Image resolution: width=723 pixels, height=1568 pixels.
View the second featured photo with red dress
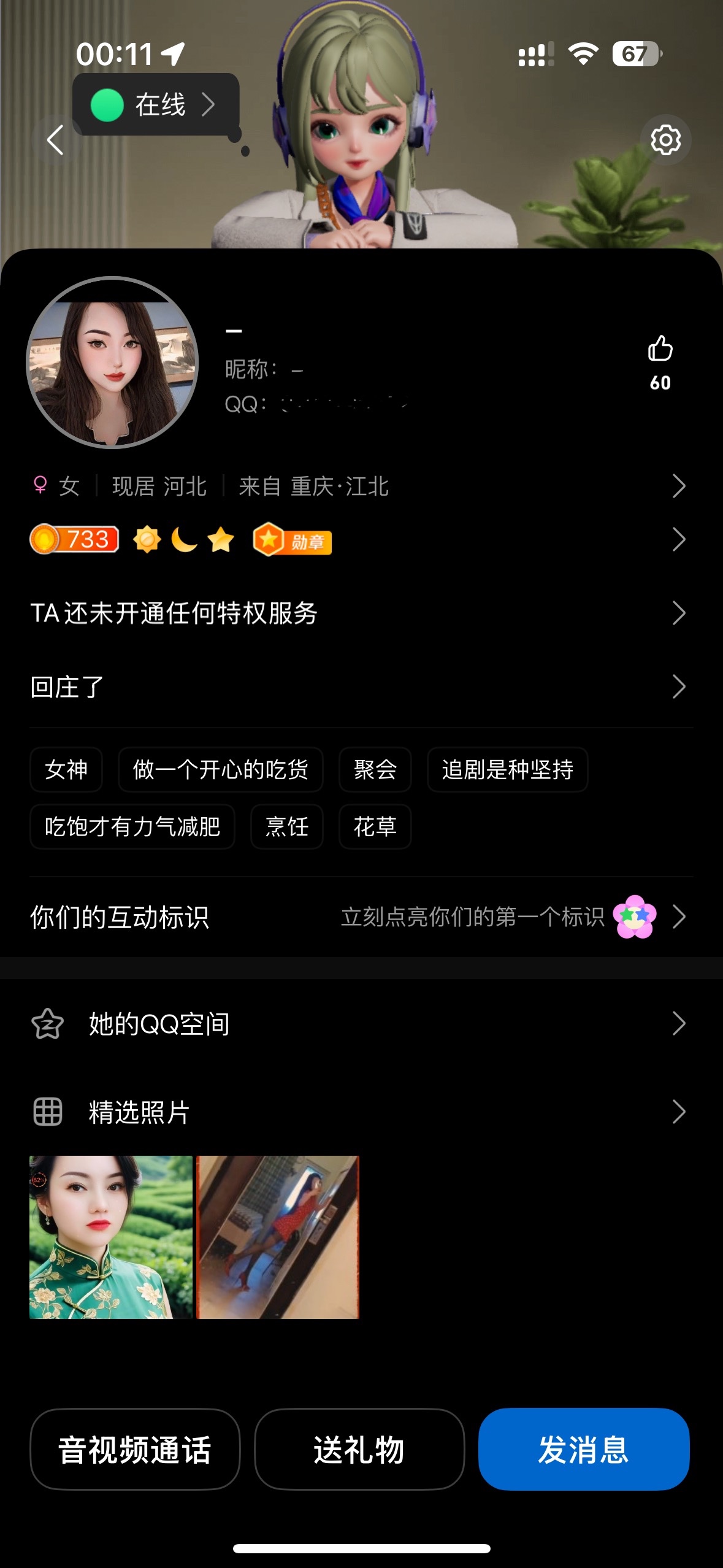pos(278,1237)
